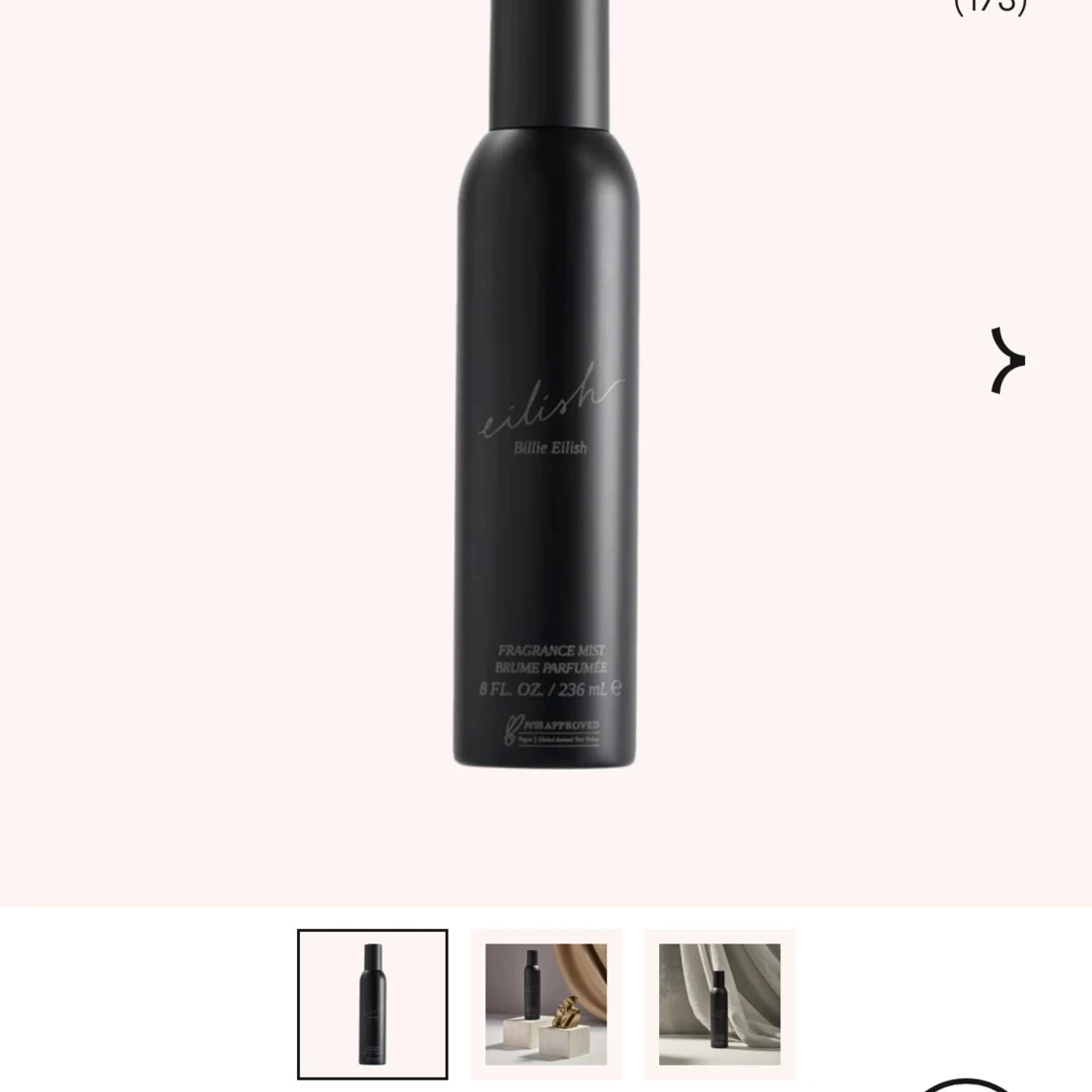Image resolution: width=1092 pixels, height=1092 pixels.
Task: Show the next product image arrow
Action: point(1007,360)
